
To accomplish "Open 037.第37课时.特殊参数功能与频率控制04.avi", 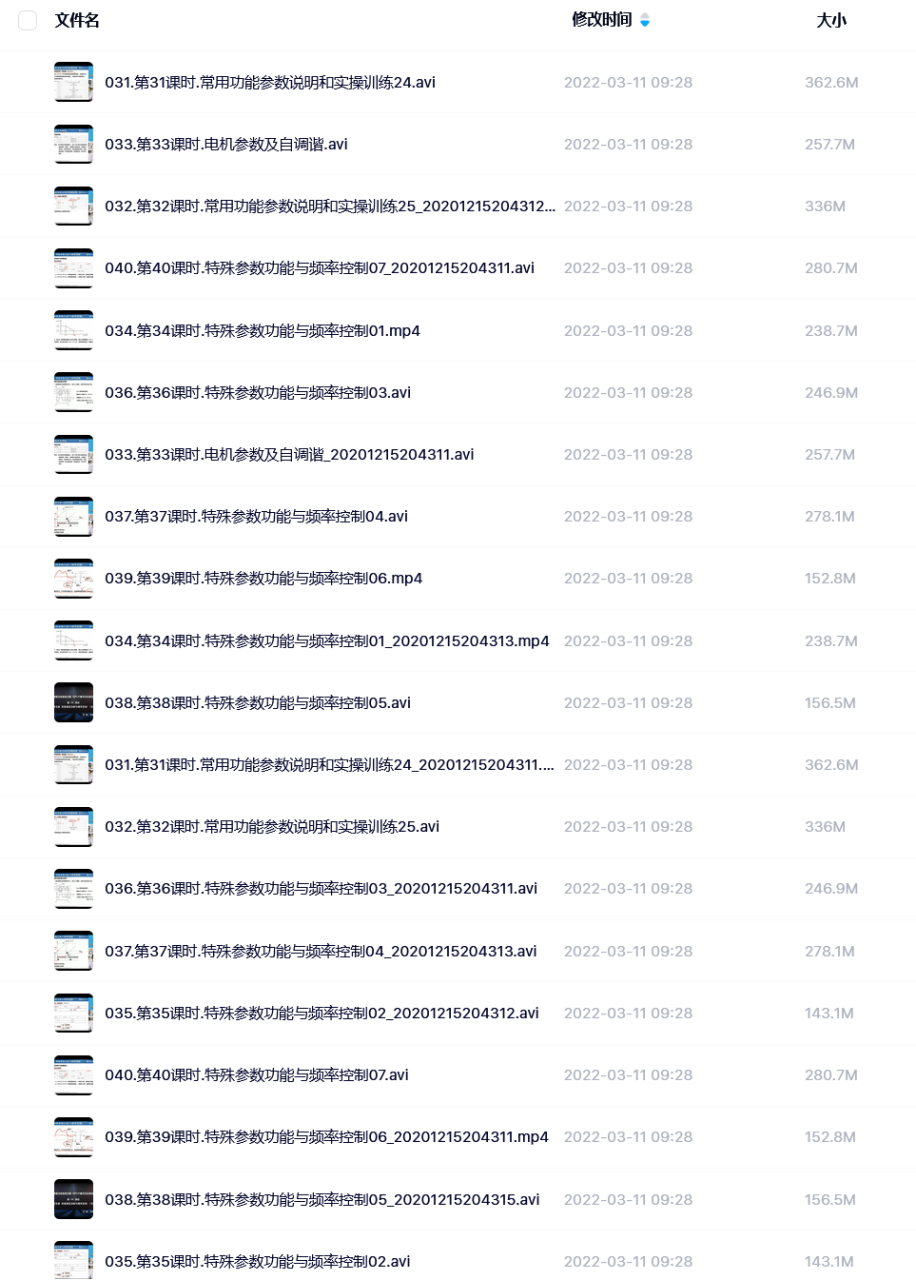I will click(256, 517).
